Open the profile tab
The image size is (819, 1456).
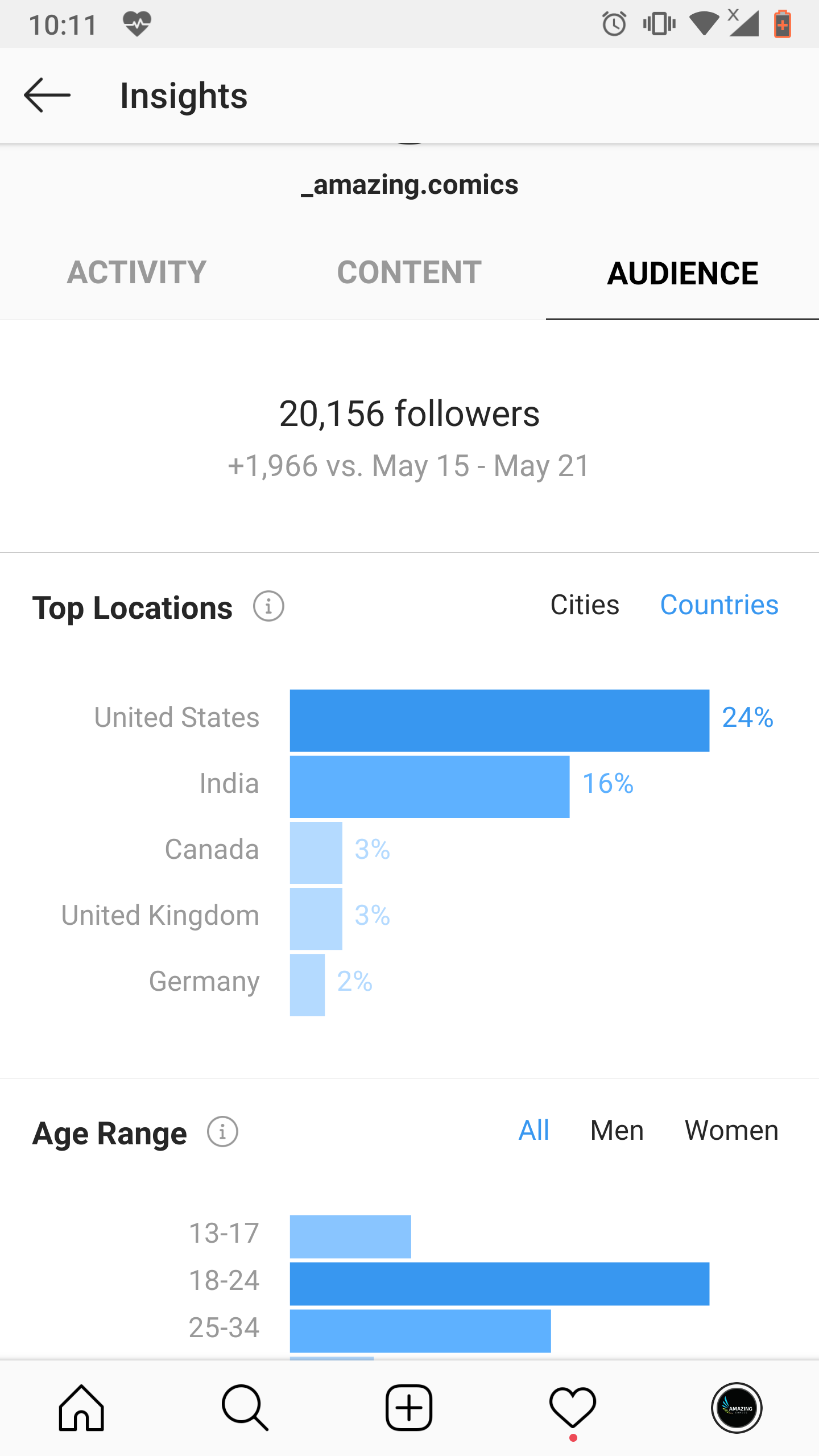click(737, 1408)
